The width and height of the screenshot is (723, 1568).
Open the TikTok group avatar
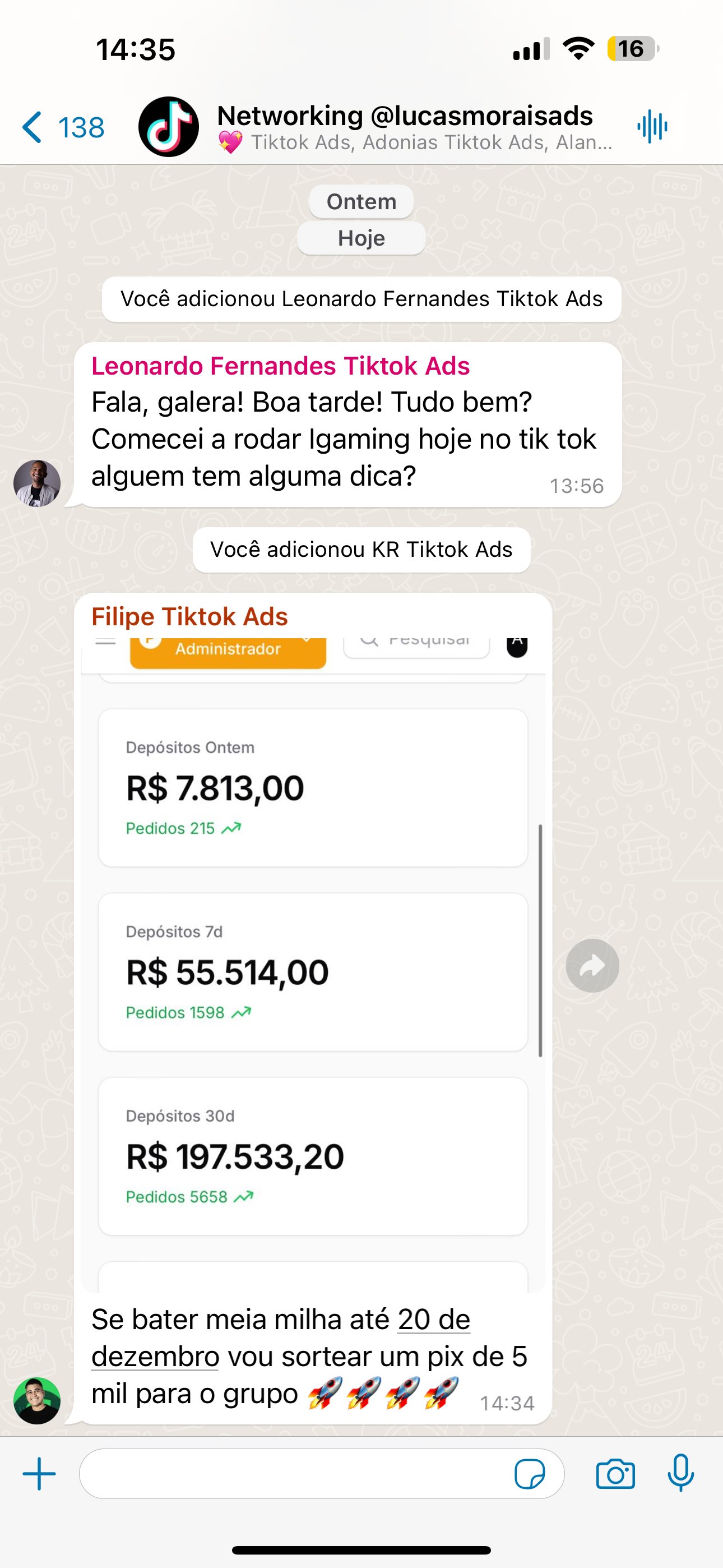pos(169,126)
